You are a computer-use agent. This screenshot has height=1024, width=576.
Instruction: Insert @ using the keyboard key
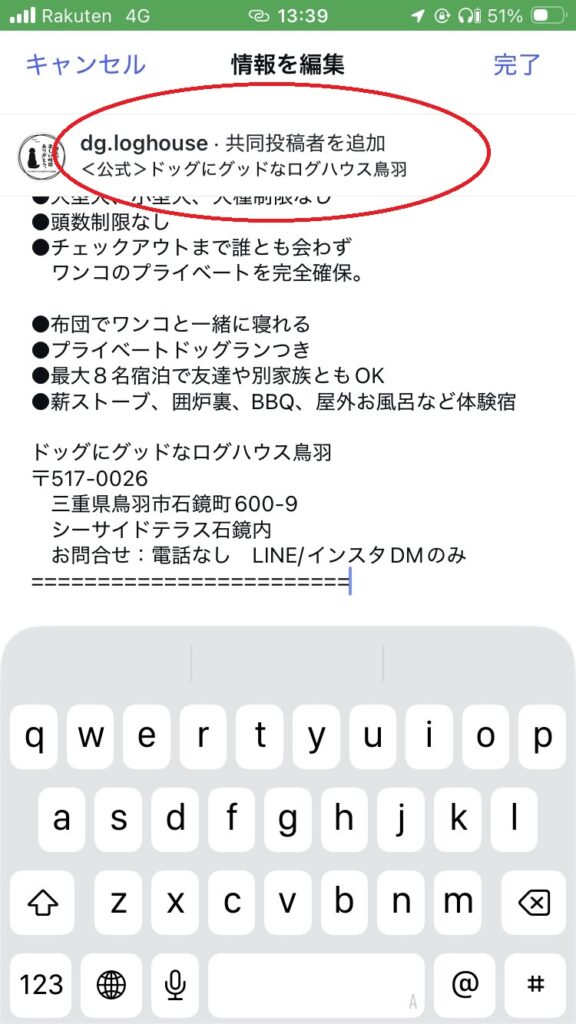[464, 985]
